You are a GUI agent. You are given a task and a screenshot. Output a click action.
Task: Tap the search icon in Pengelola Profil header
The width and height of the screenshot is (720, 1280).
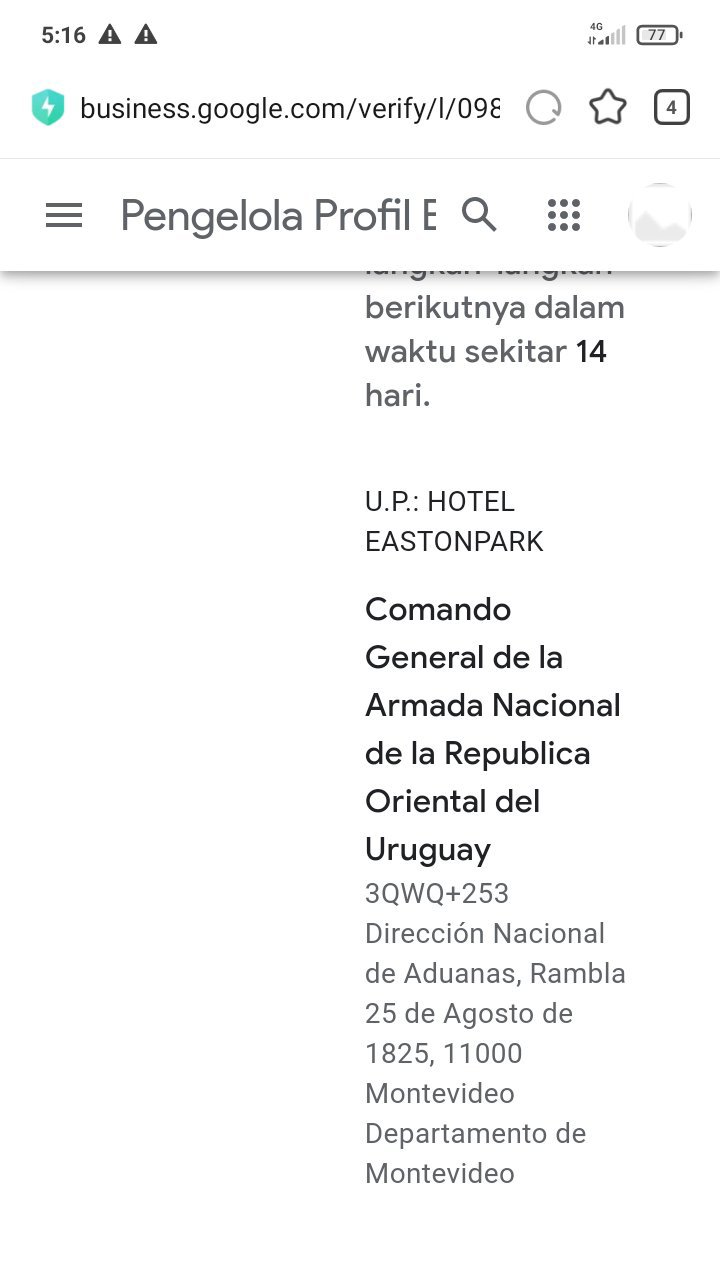479,214
